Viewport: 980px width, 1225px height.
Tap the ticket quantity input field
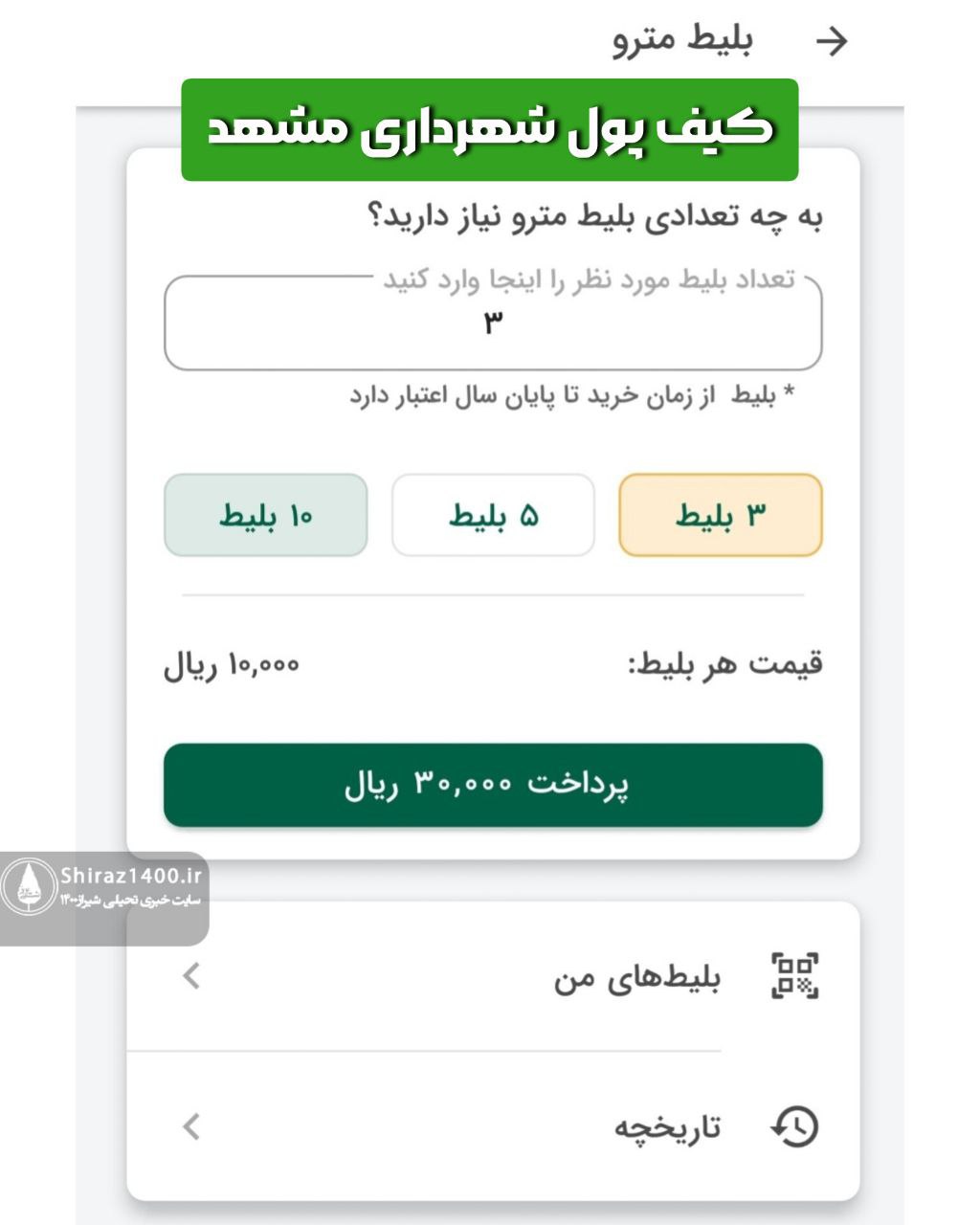coord(493,325)
